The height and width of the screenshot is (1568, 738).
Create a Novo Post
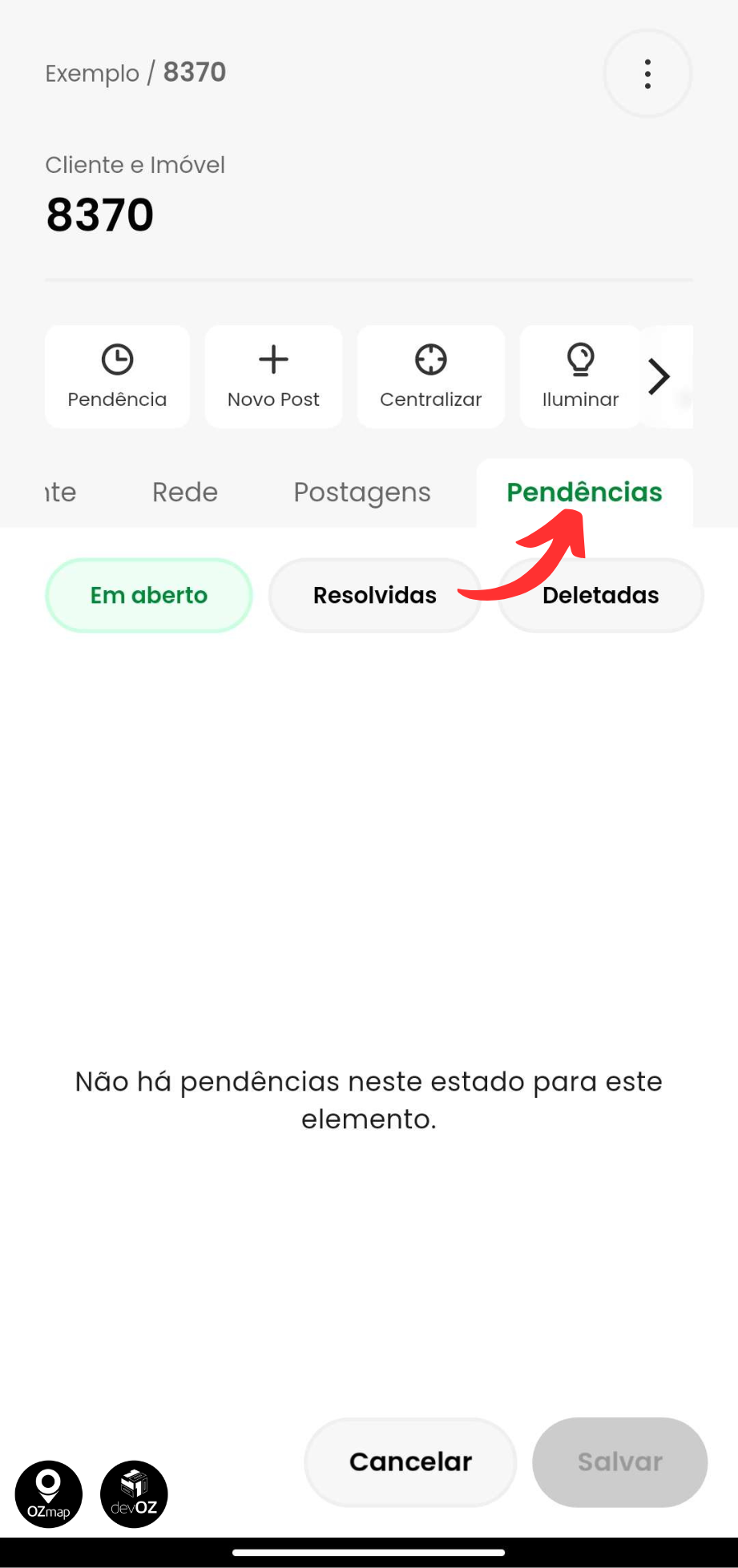tap(273, 376)
